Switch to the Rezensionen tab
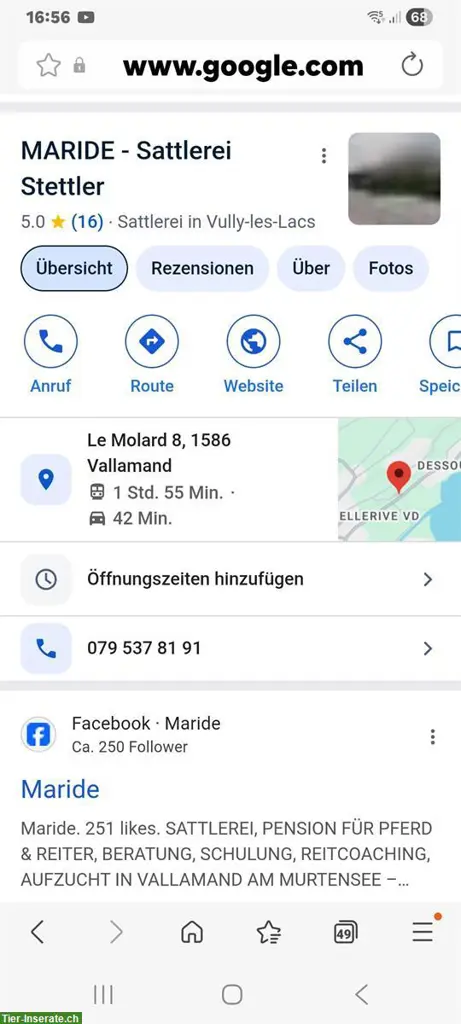This screenshot has width=461, height=1024. tap(202, 268)
